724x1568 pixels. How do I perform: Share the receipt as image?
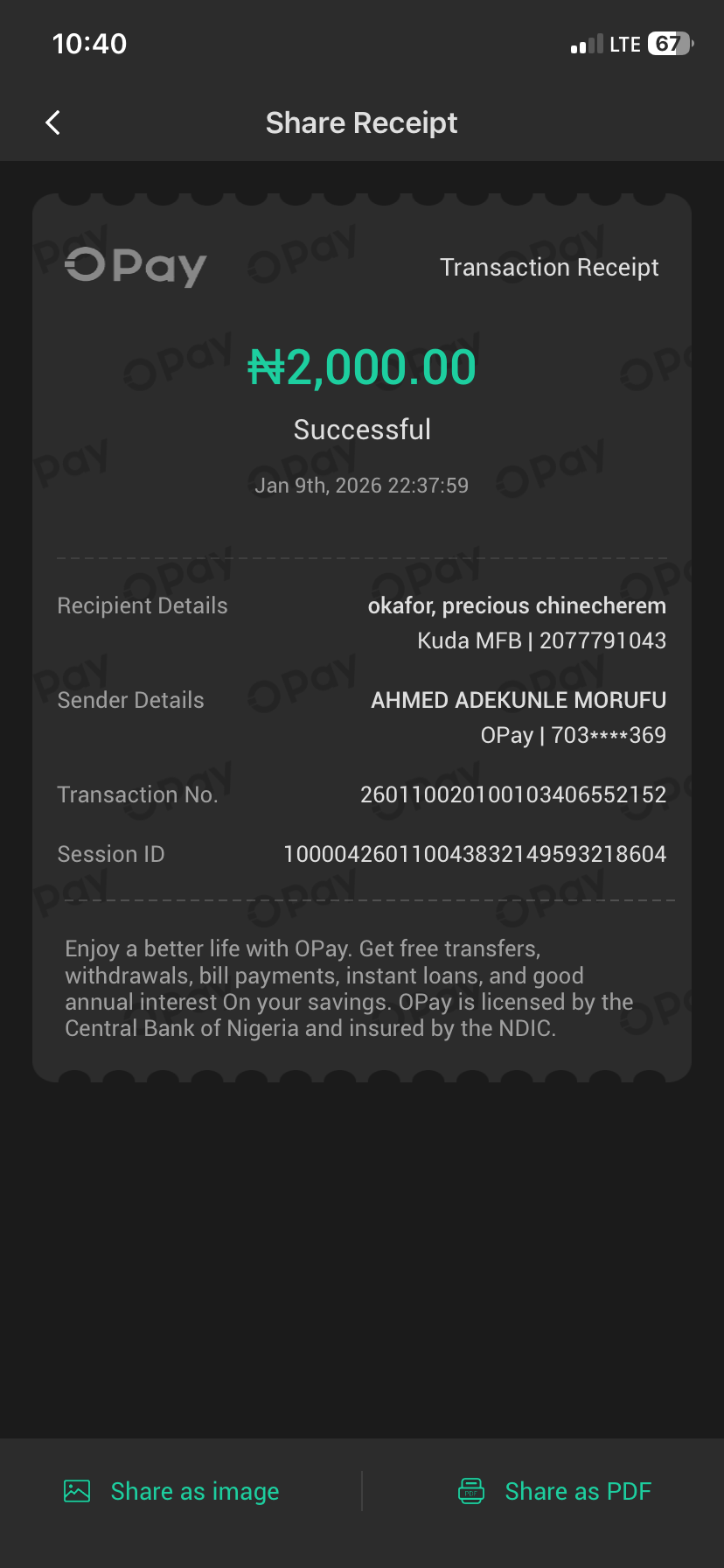click(172, 1491)
